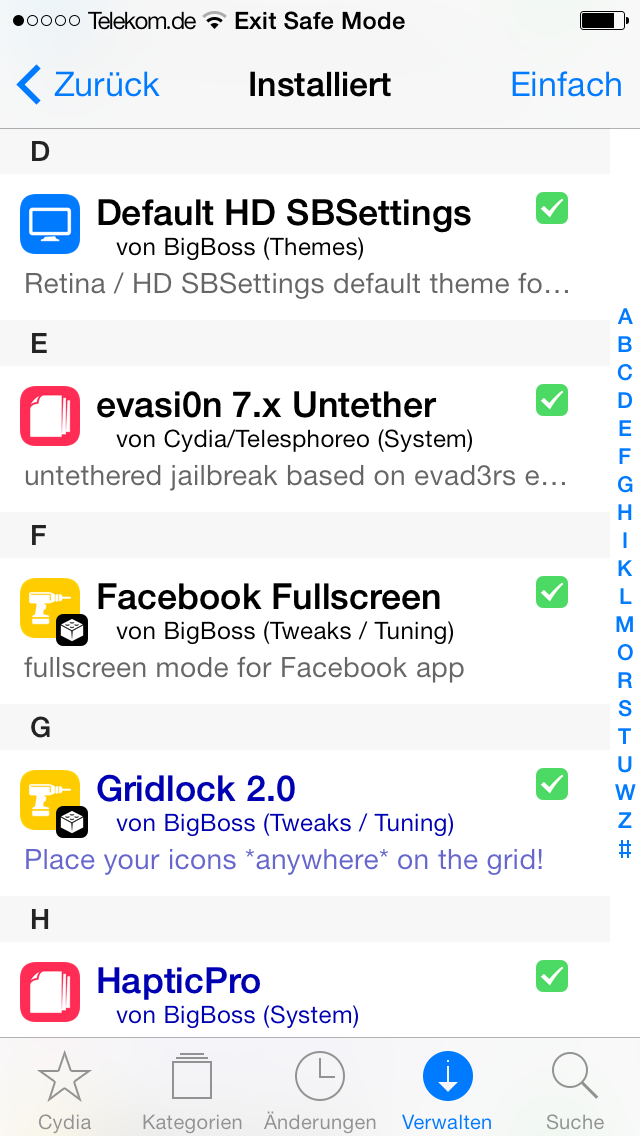Switch to the Cydia tab
Screen dimensions: 640x1136
[64, 1090]
